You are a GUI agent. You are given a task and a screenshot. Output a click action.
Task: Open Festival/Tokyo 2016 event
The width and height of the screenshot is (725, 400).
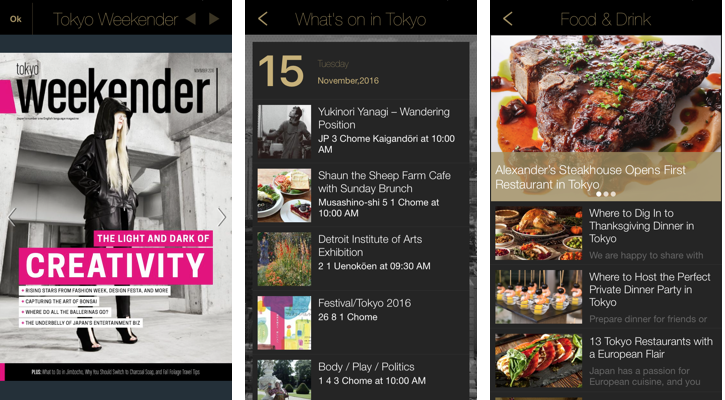[x=362, y=320]
